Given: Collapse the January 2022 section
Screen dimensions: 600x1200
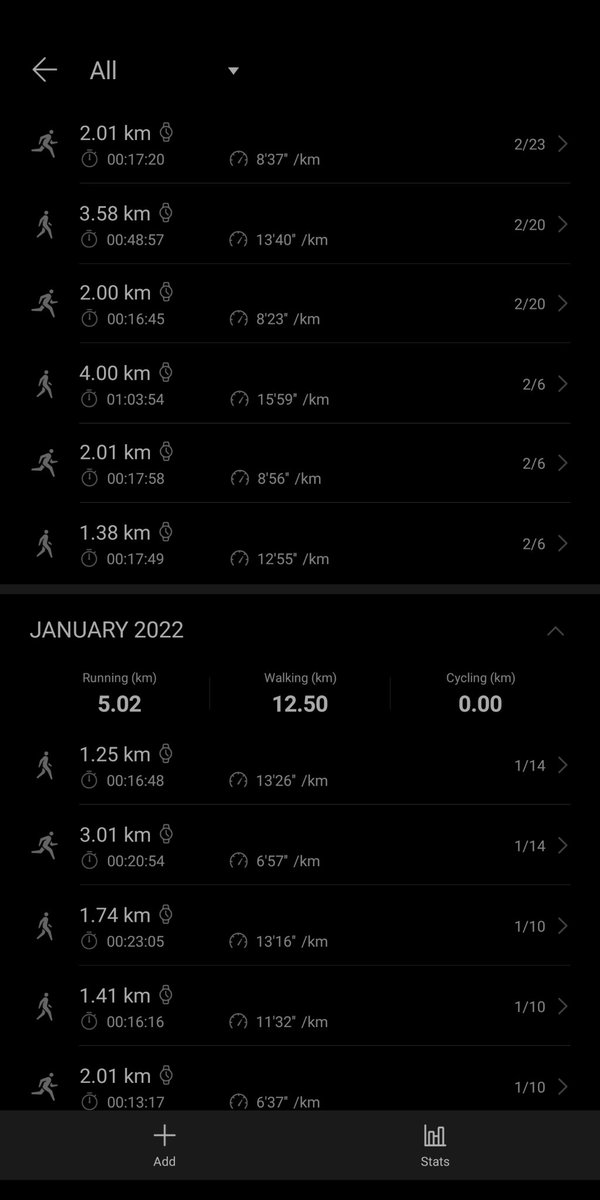Looking at the screenshot, I should 556,631.
